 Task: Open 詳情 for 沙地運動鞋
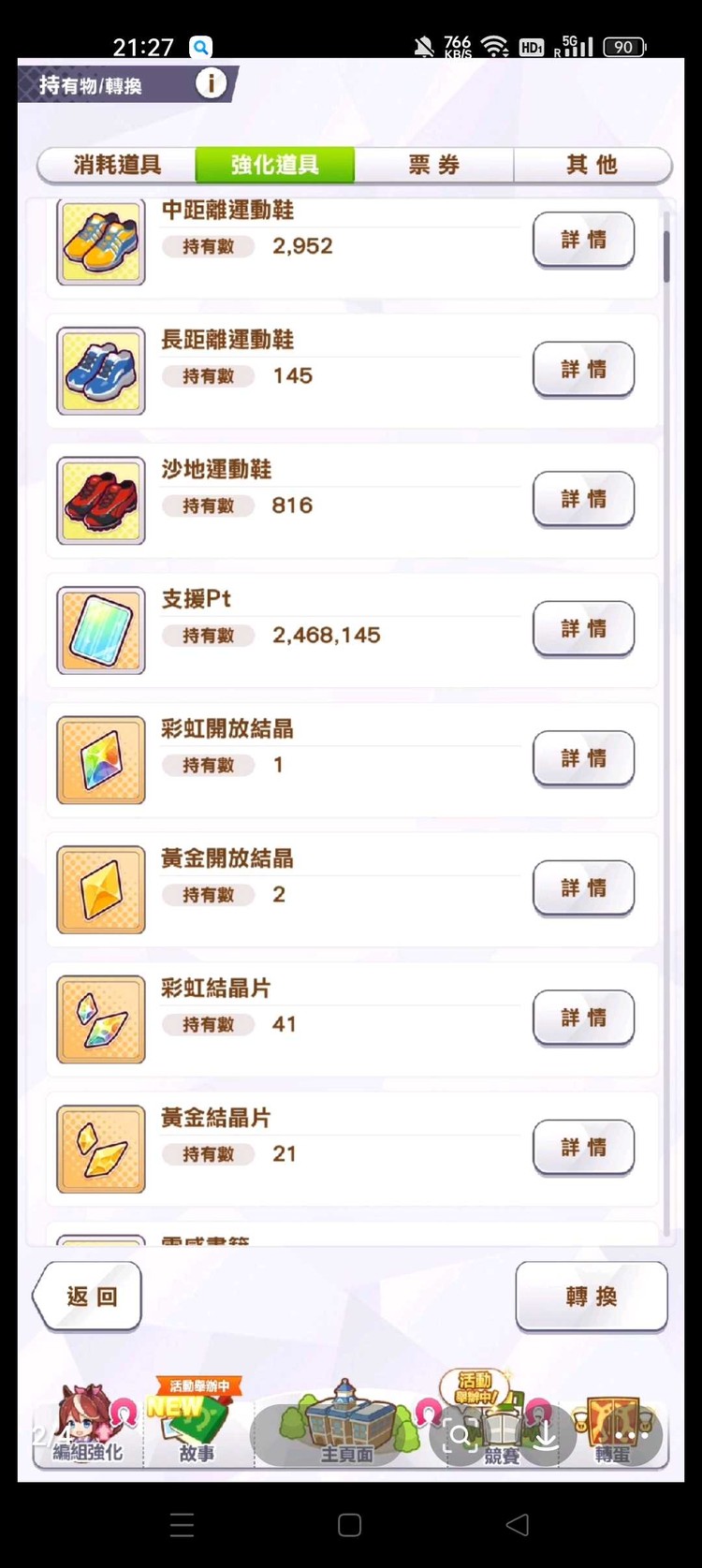click(x=583, y=499)
